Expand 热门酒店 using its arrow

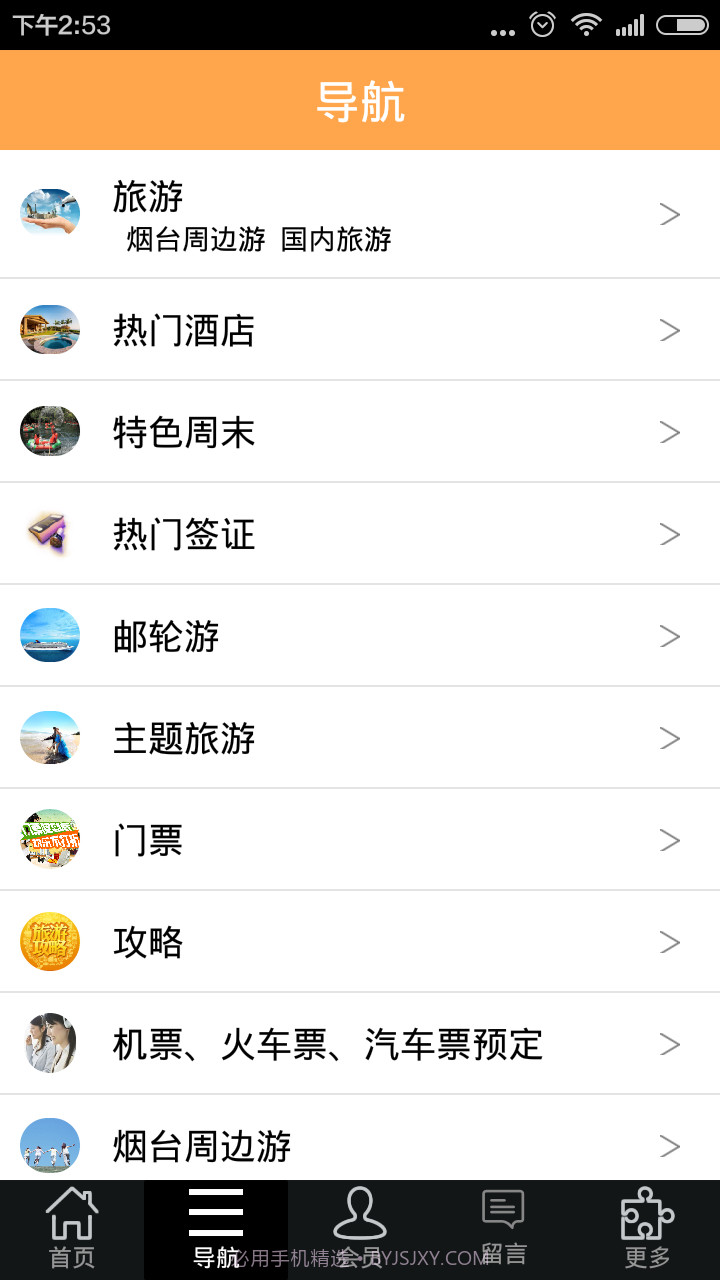point(669,330)
